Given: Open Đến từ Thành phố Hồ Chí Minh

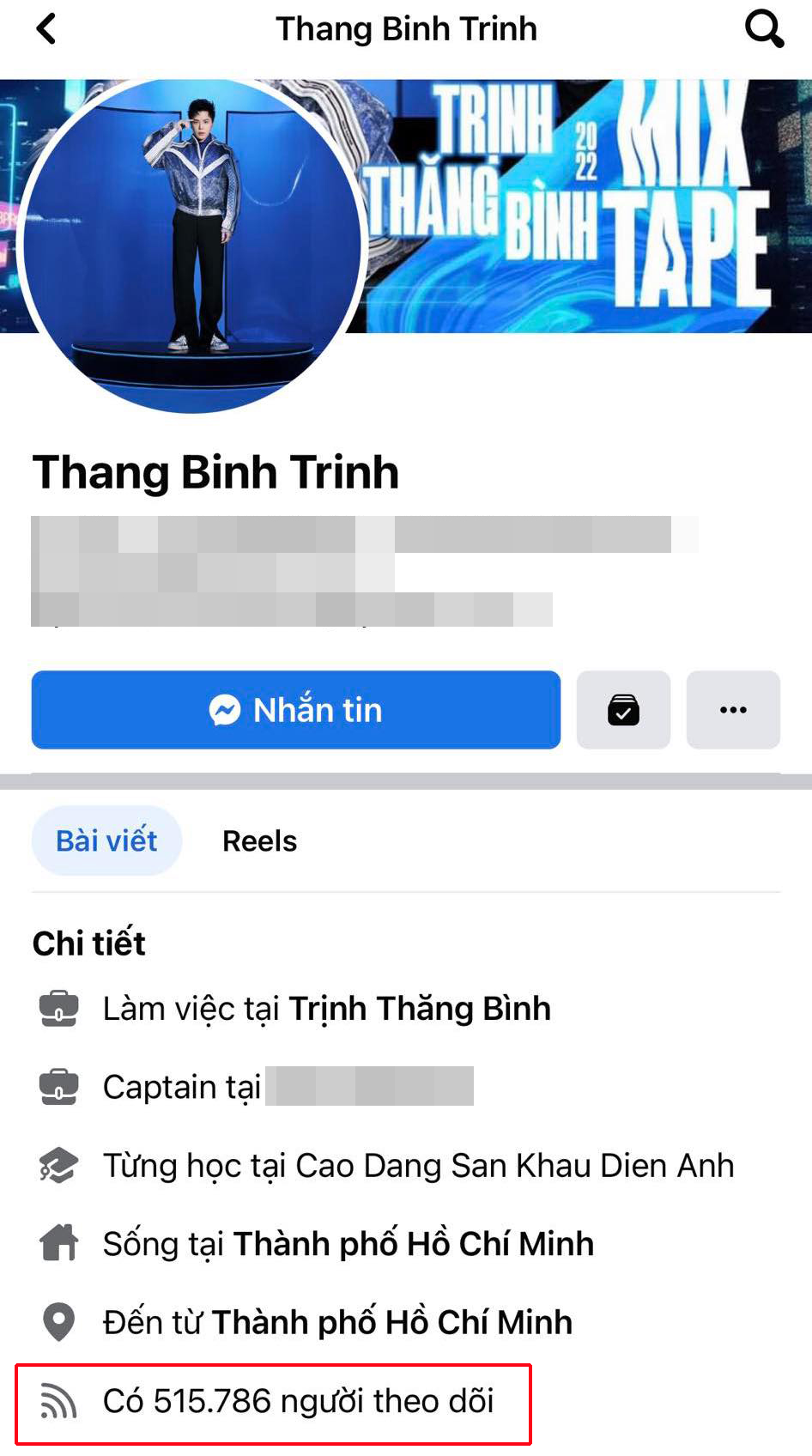Looking at the screenshot, I should [x=337, y=1323].
